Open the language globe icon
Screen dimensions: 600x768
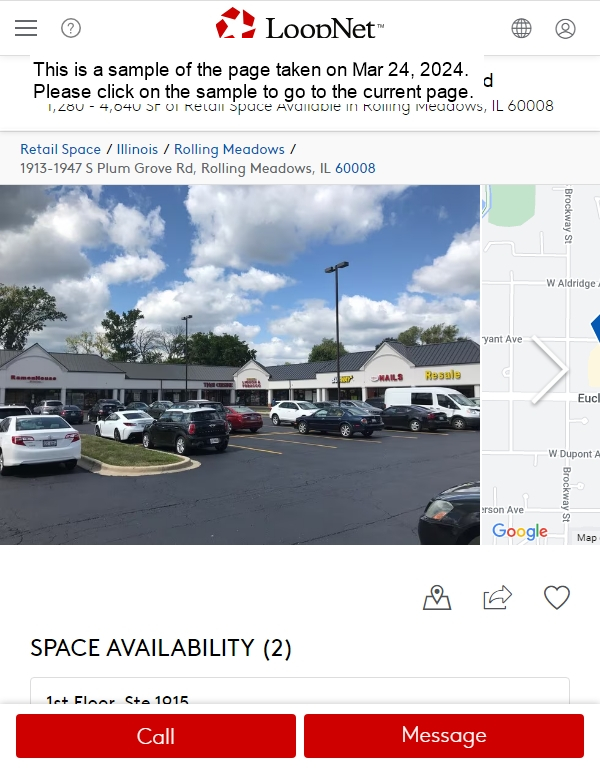click(x=521, y=28)
